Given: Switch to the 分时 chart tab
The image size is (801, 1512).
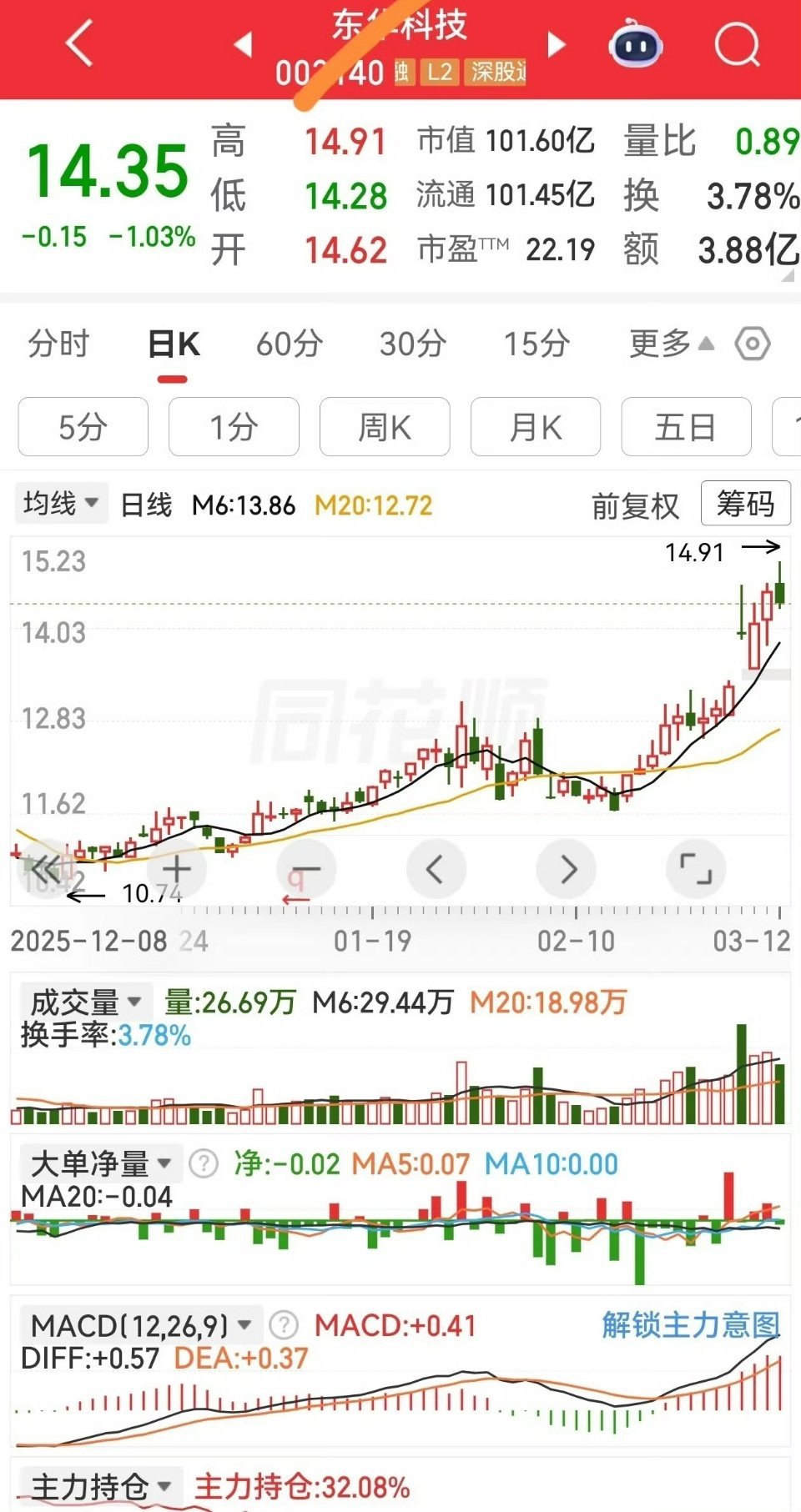Looking at the screenshot, I should (58, 344).
